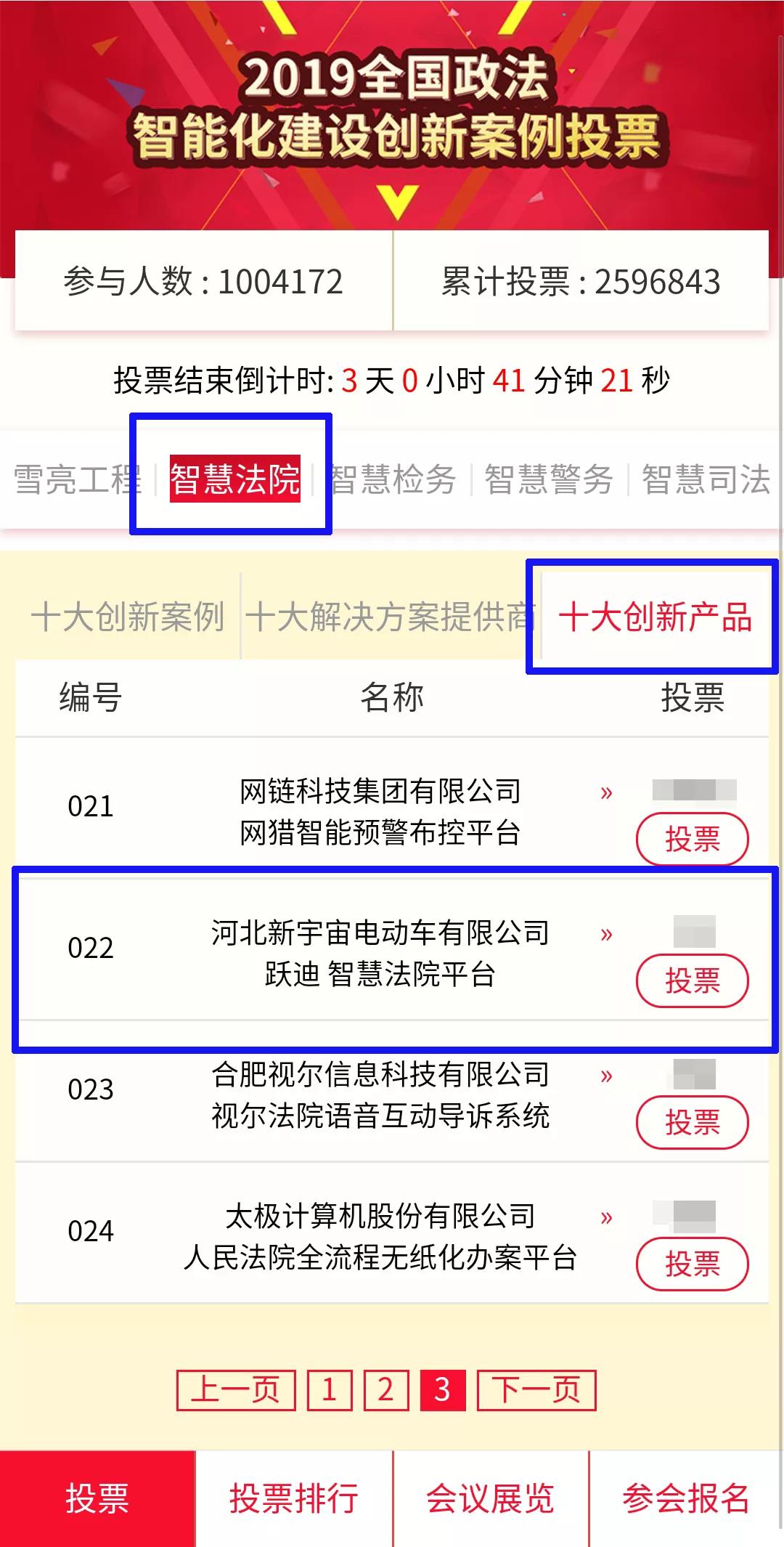Switch to the 智慧检务 category tab

tap(393, 479)
